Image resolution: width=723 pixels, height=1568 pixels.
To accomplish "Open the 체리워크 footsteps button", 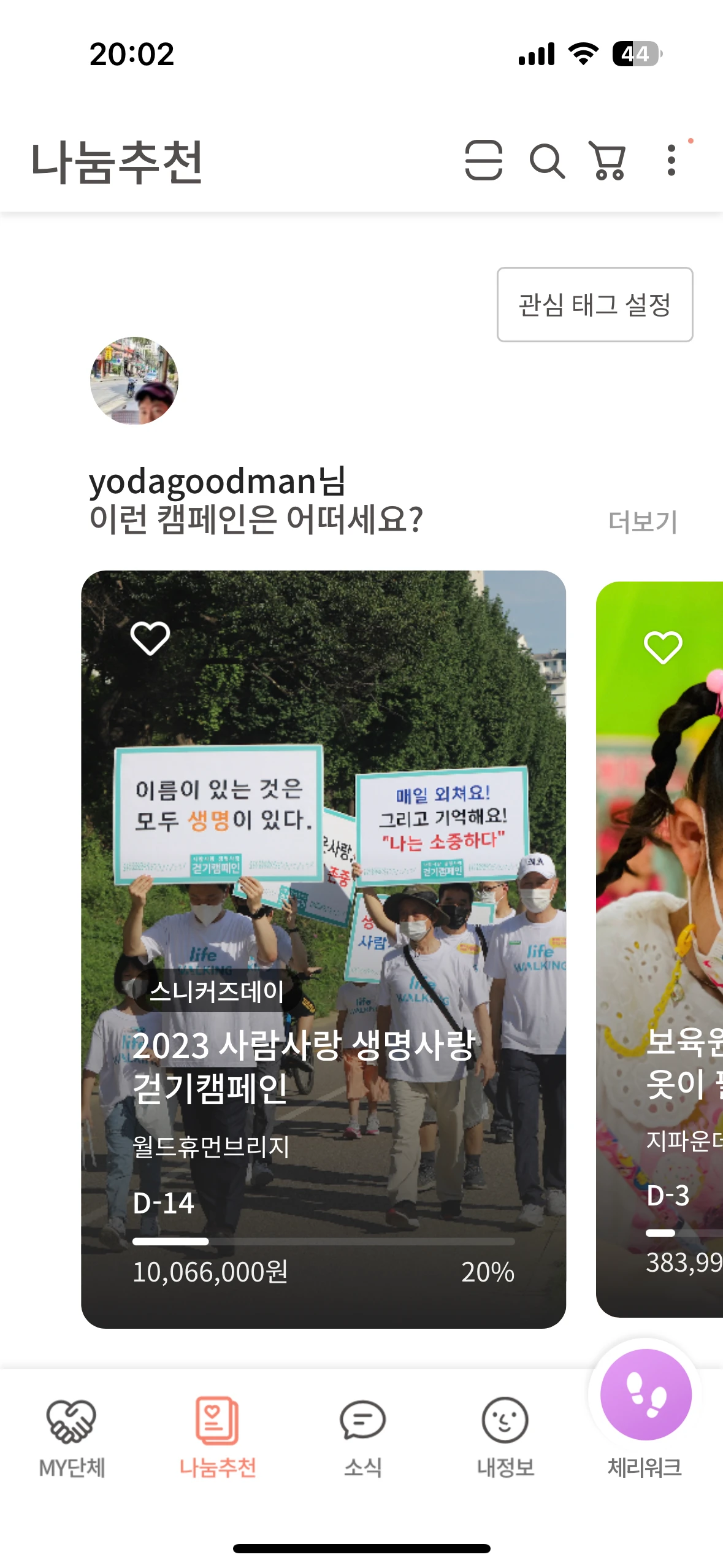I will (646, 1396).
